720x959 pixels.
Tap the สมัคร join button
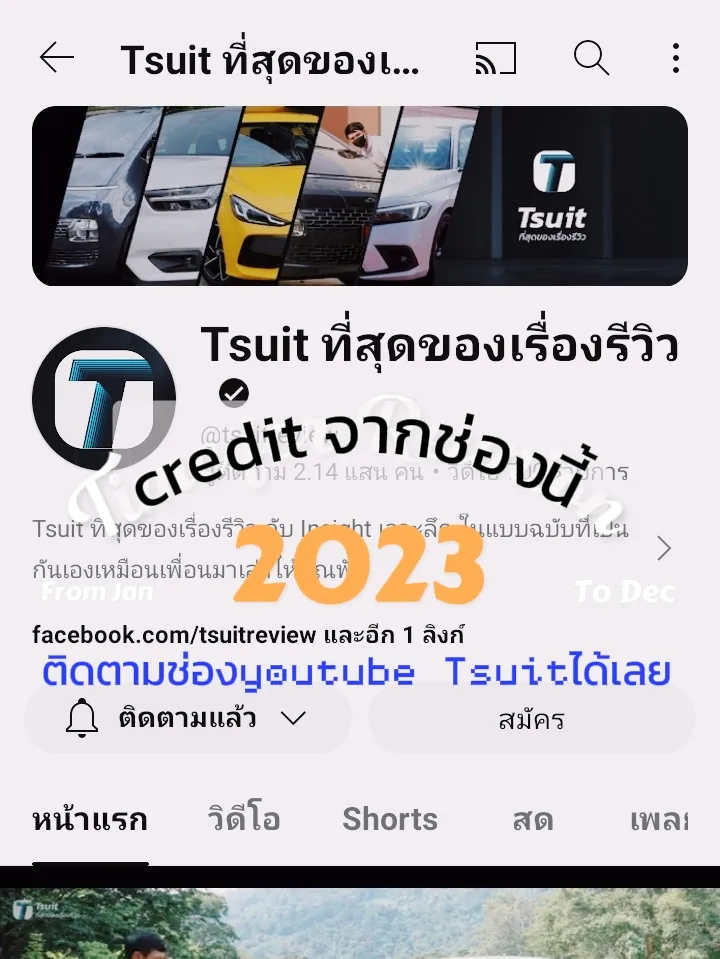[x=533, y=718]
